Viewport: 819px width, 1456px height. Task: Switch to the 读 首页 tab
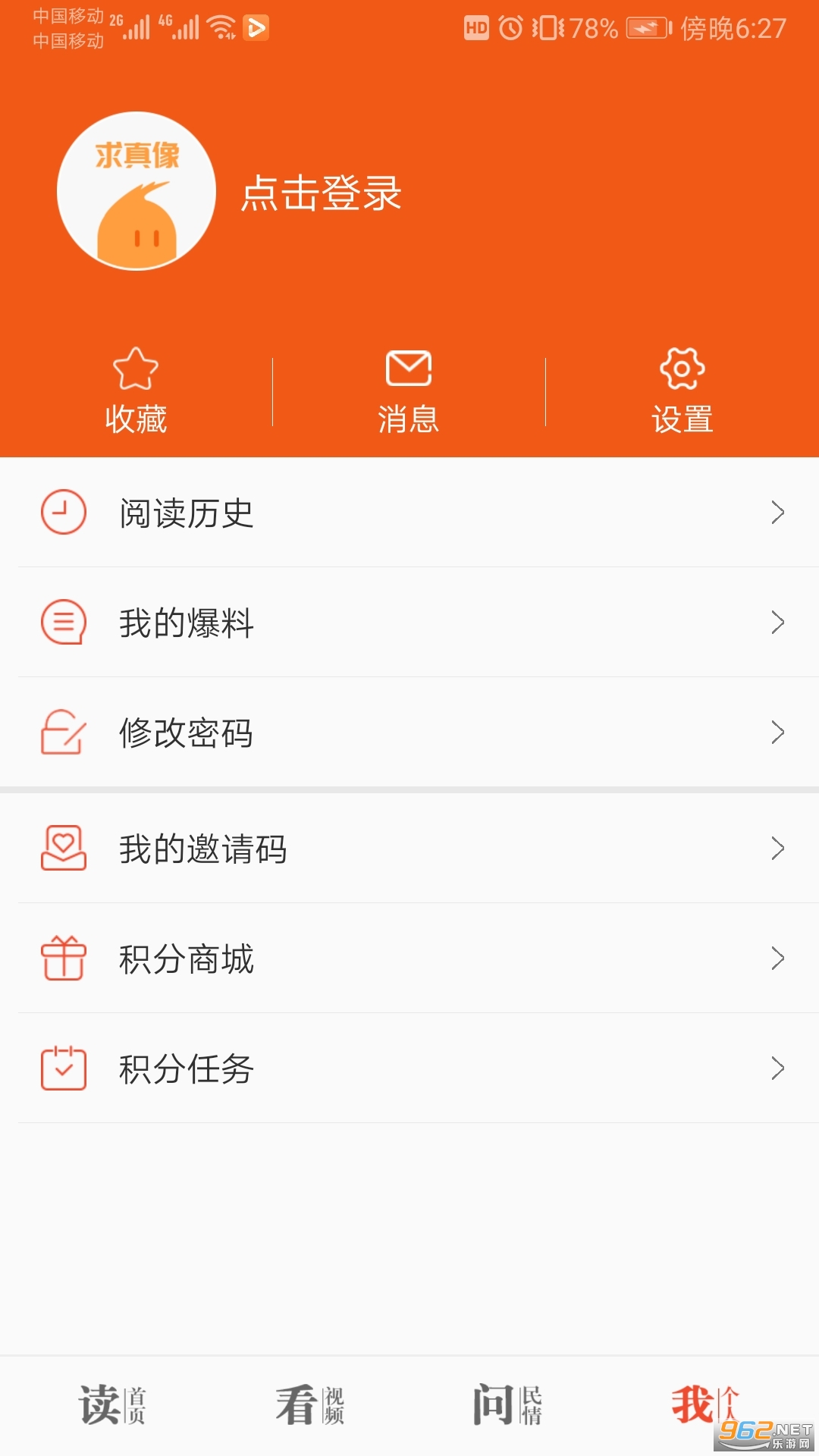click(x=112, y=1405)
